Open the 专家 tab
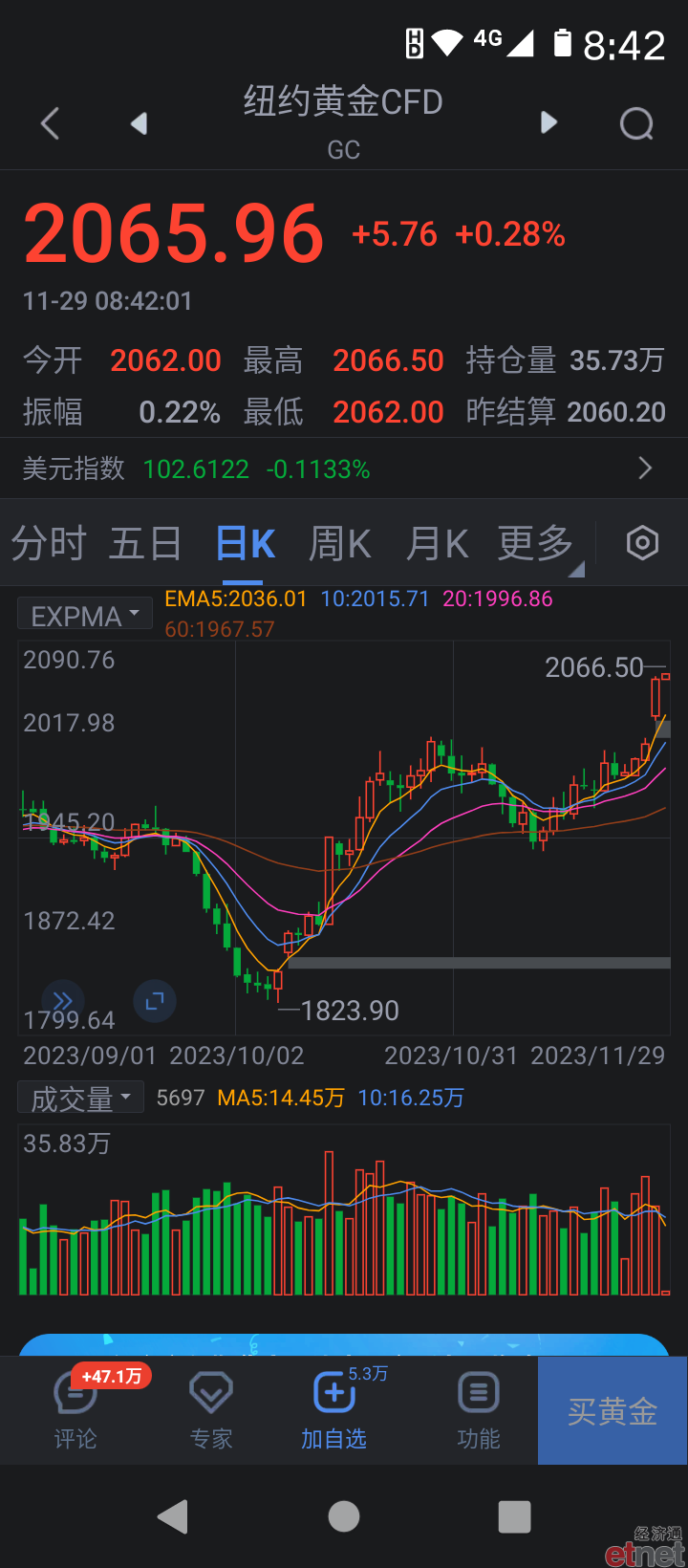The image size is (688, 1568). (x=211, y=1409)
